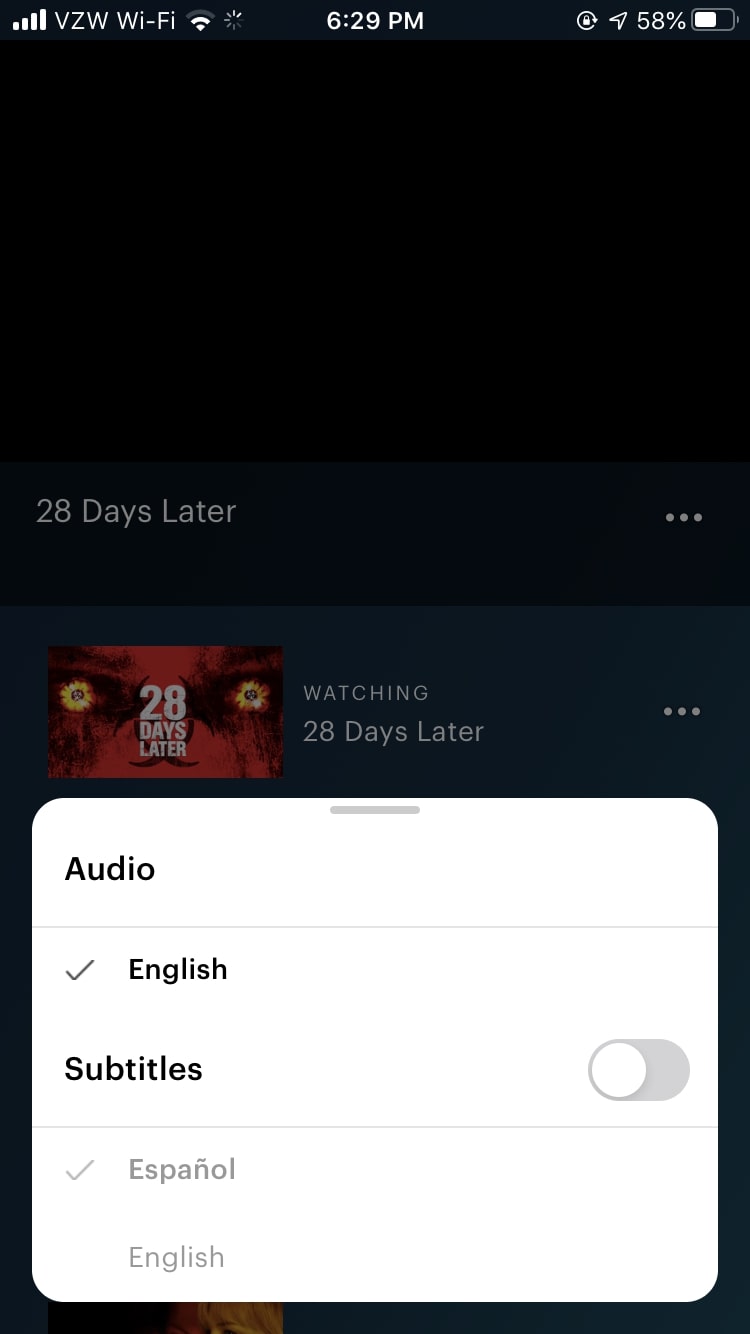Open the 28 Days Later poster thumbnail
Screen dimensions: 750x1334
click(166, 712)
